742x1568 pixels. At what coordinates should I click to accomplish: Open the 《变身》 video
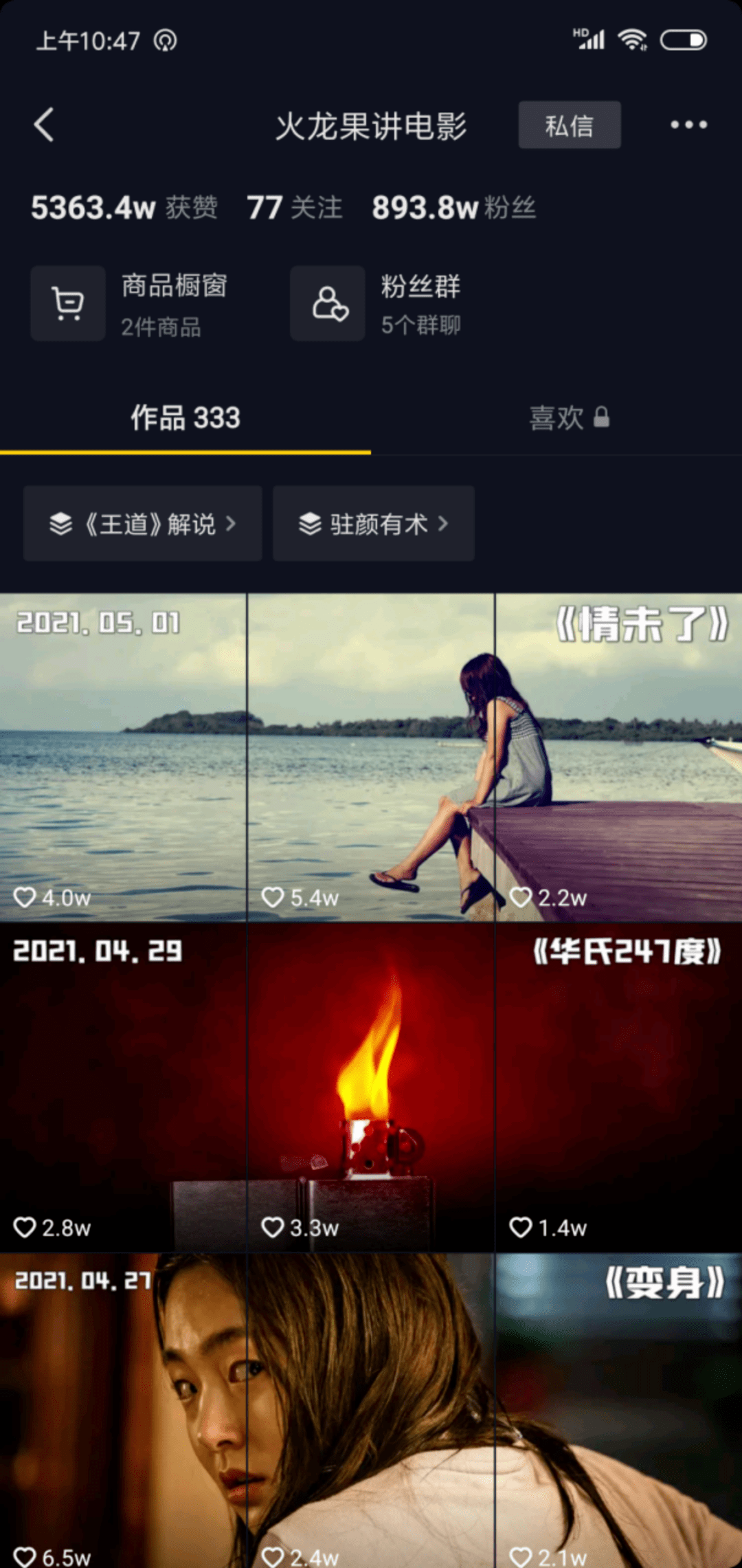[x=618, y=1409]
